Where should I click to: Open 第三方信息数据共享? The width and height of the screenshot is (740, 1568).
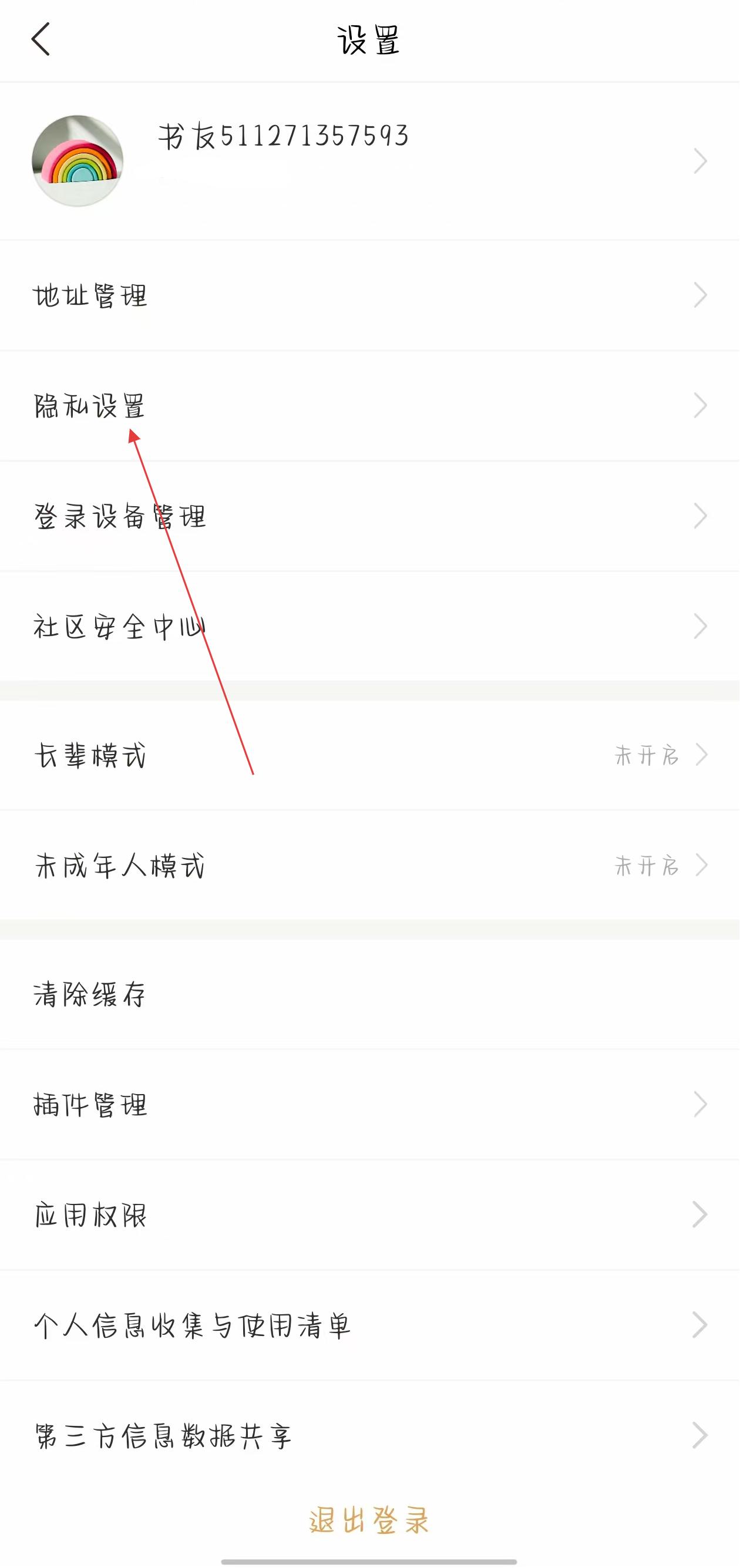(x=370, y=1435)
